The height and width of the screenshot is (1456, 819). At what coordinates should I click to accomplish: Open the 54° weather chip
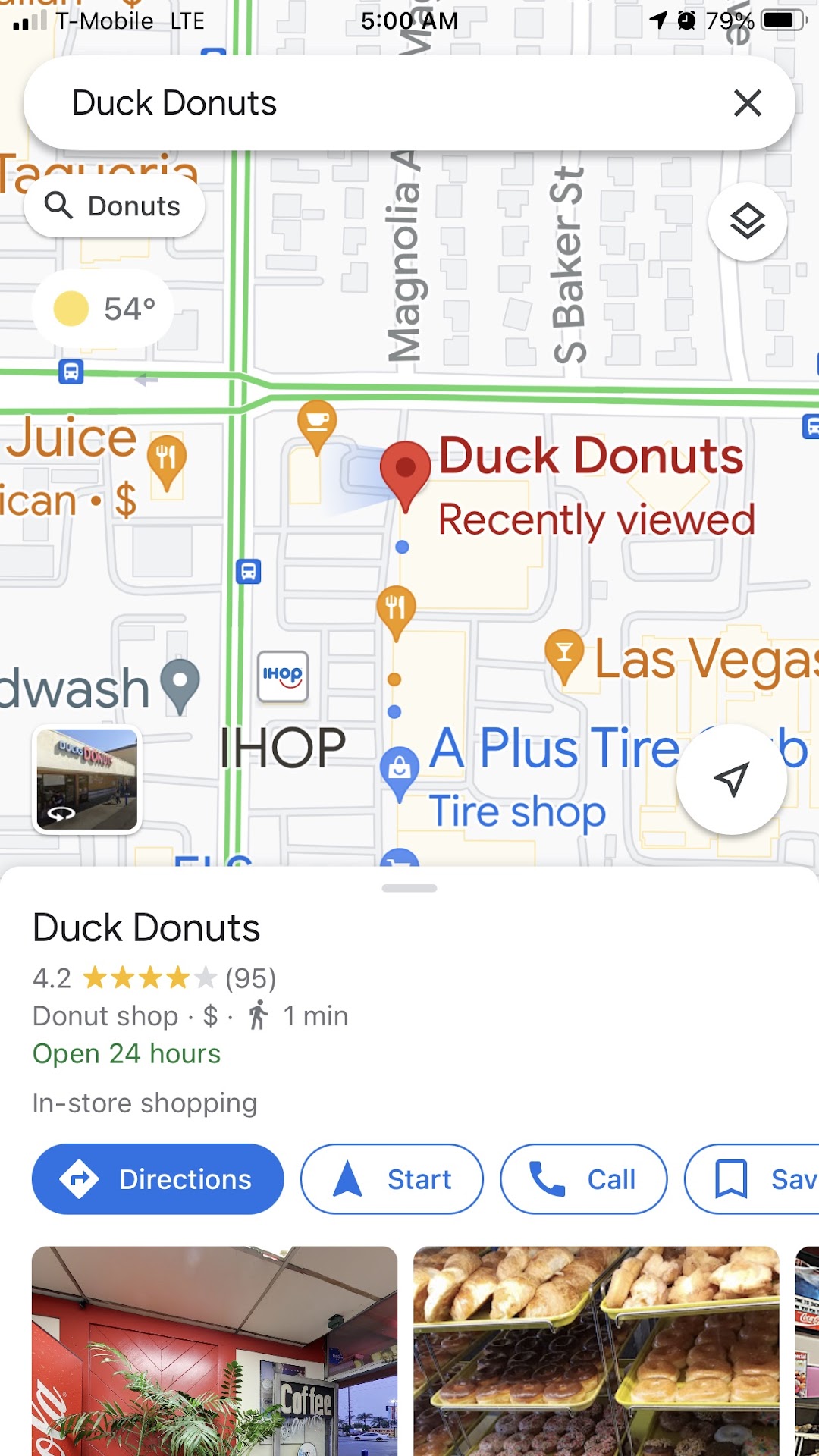104,309
